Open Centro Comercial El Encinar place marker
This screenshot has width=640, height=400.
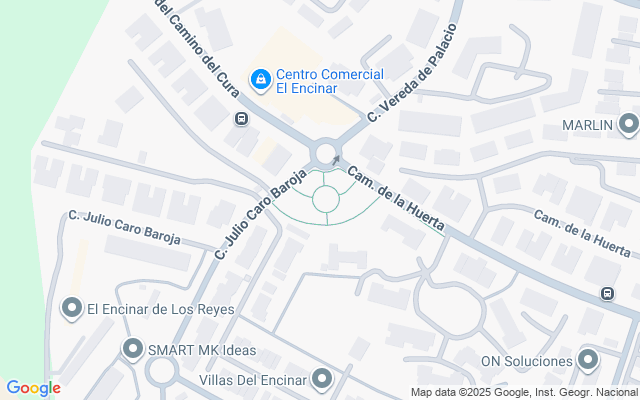260,78
